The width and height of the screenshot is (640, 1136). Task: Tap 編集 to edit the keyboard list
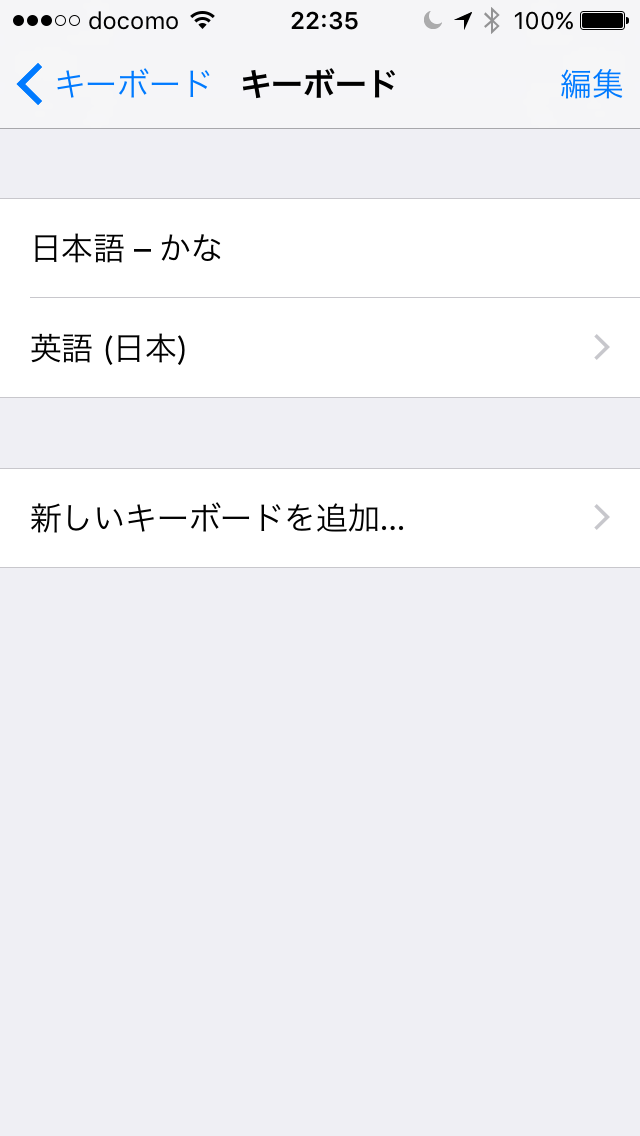click(591, 84)
